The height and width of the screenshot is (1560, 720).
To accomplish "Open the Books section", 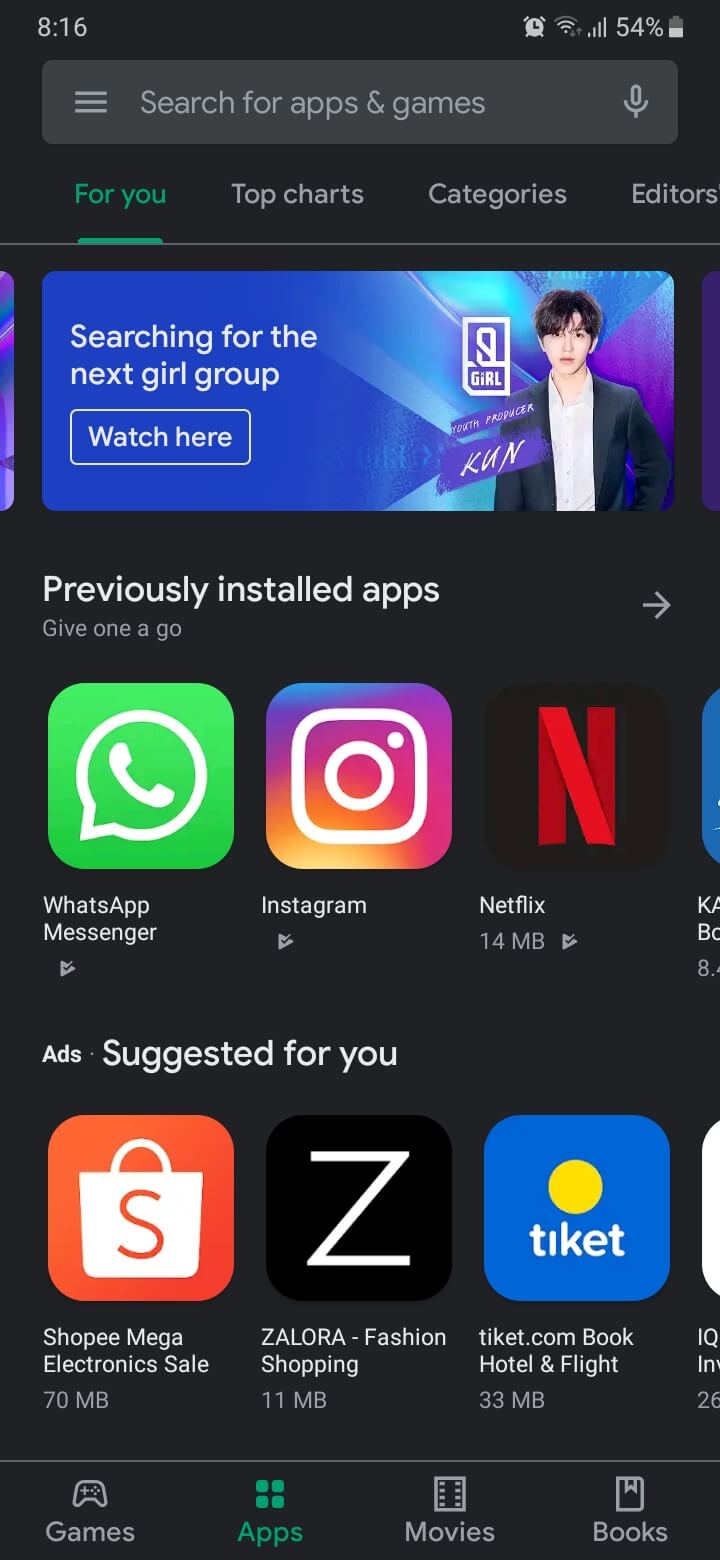I will click(630, 1511).
